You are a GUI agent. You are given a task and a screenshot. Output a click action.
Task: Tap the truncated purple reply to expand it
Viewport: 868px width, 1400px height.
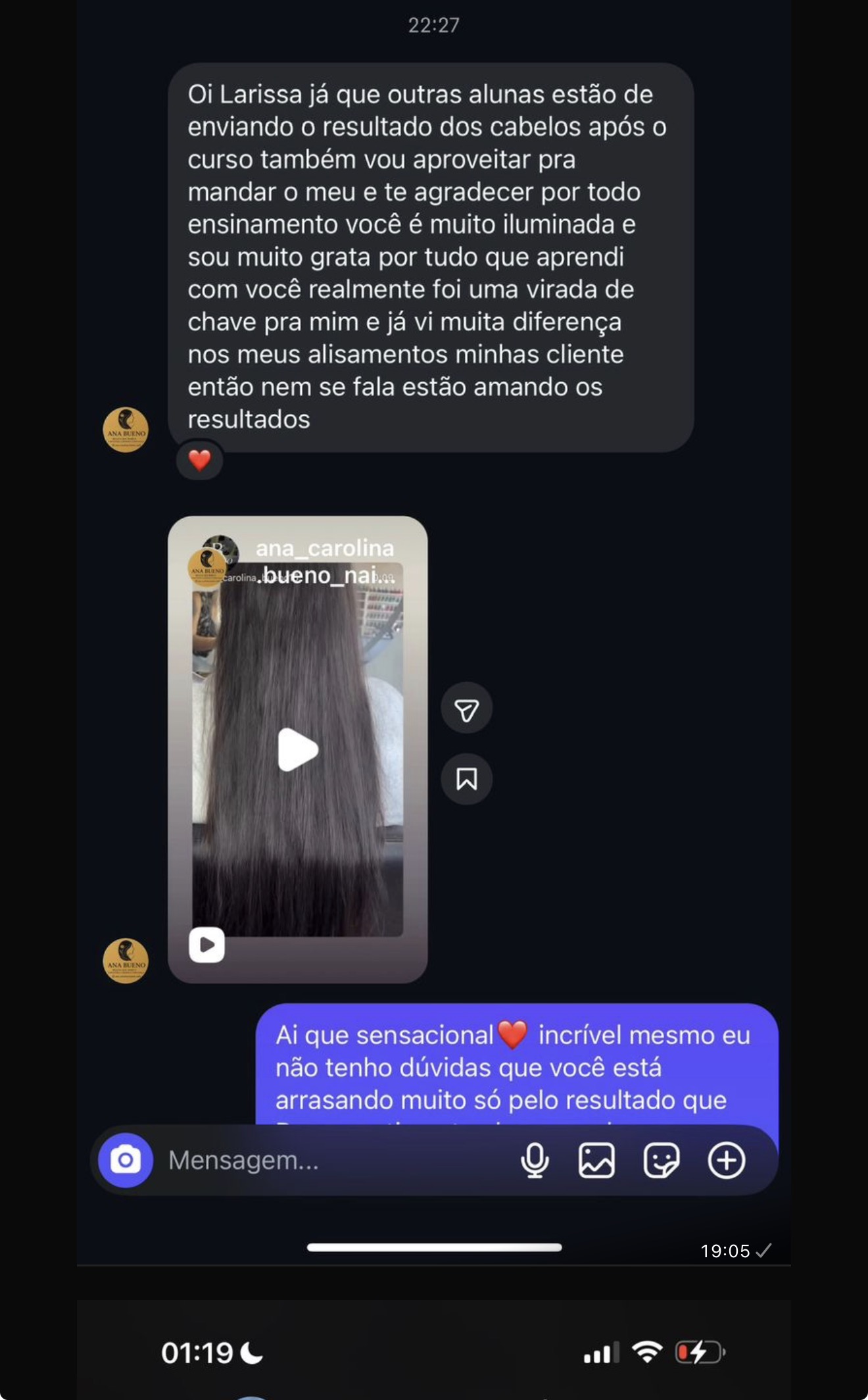tap(513, 1066)
